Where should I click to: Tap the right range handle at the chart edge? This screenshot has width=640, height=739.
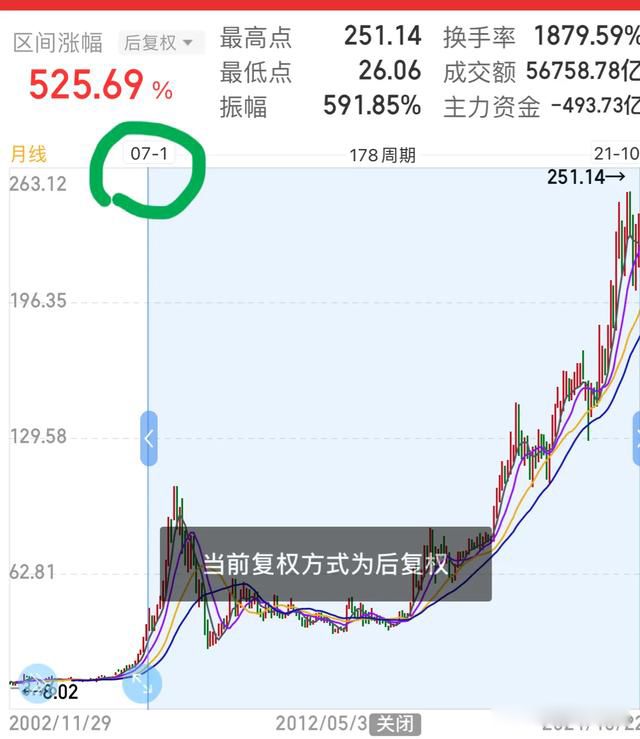[635, 438]
